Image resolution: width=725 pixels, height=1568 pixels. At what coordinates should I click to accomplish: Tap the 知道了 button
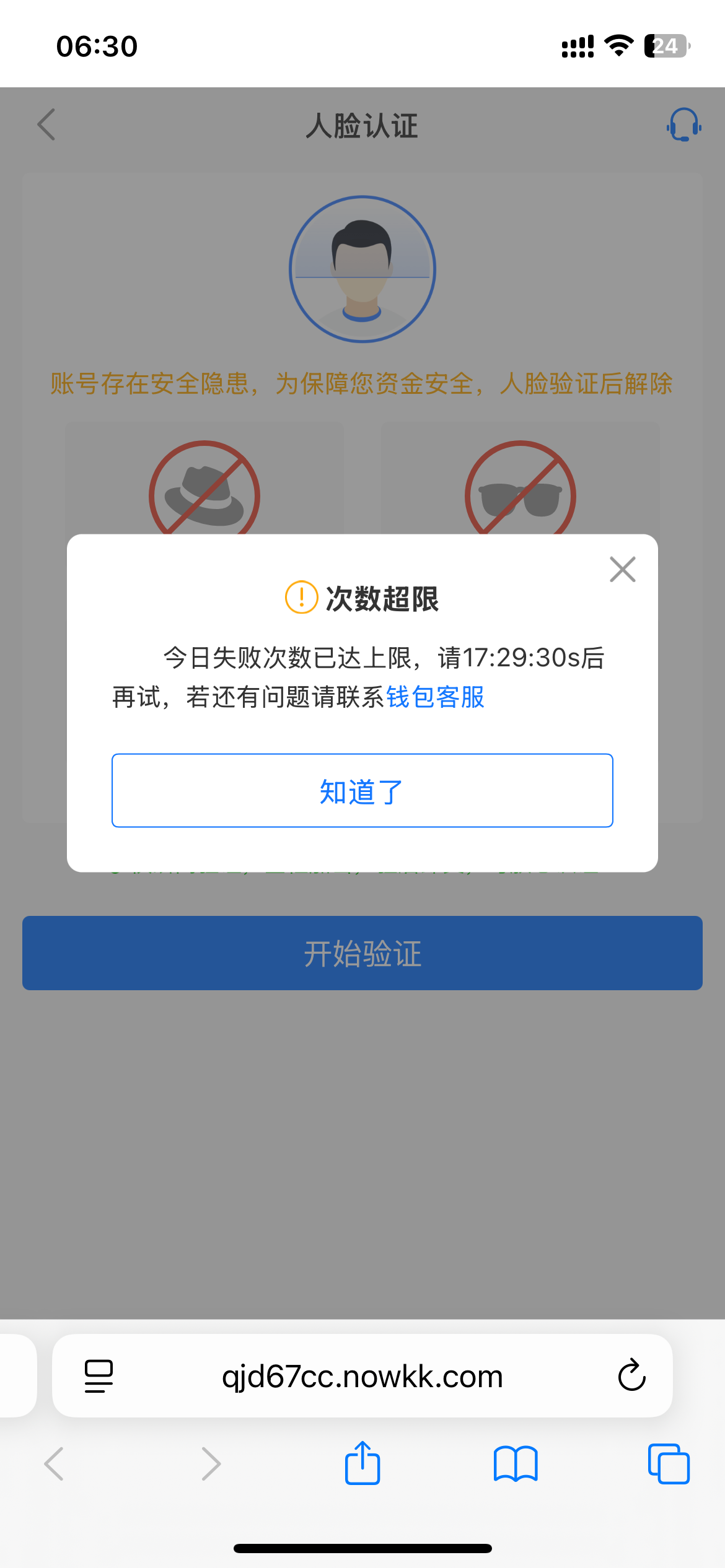362,790
